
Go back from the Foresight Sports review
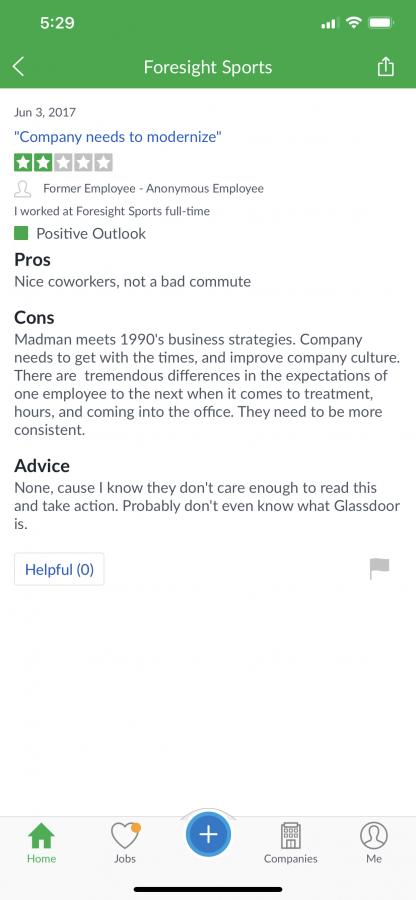point(19,67)
